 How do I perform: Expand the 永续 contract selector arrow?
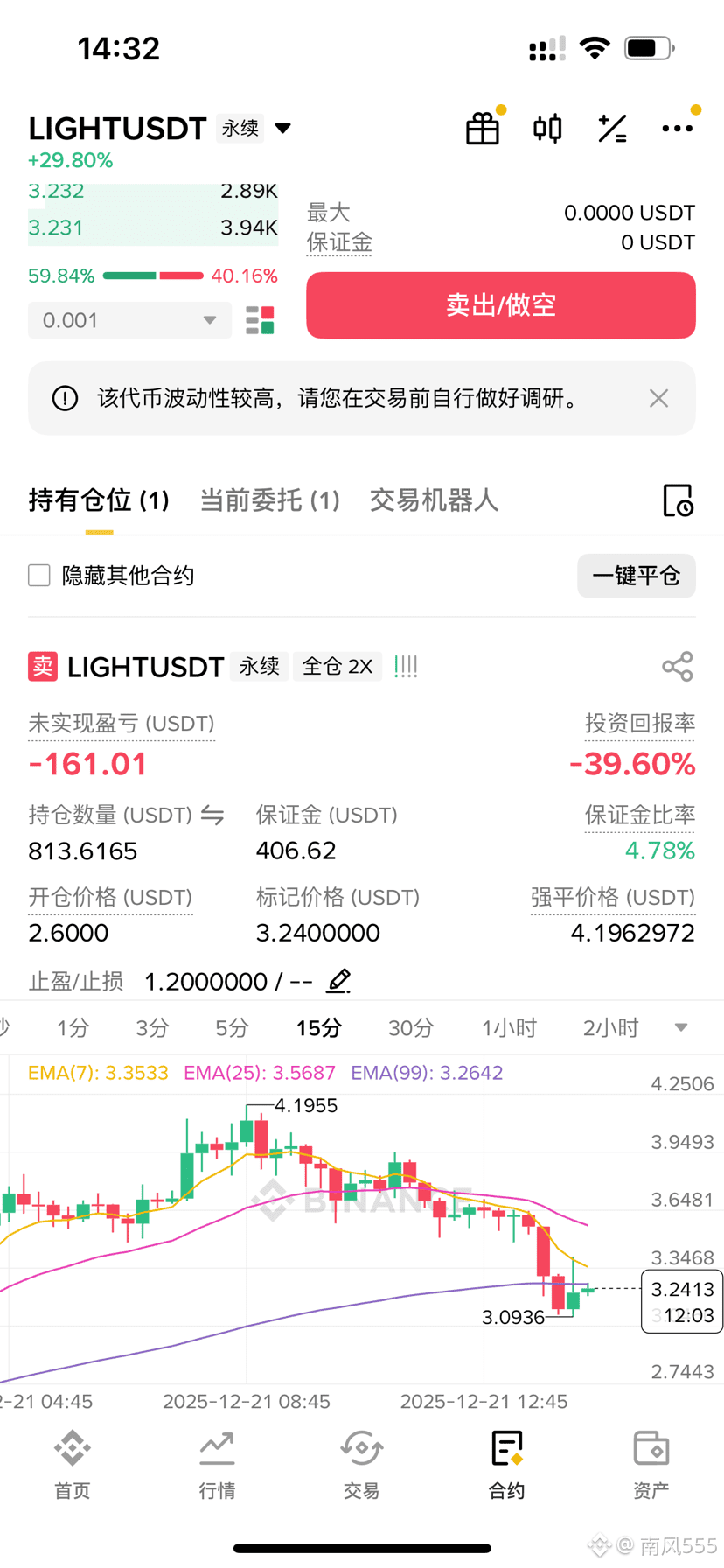[282, 127]
